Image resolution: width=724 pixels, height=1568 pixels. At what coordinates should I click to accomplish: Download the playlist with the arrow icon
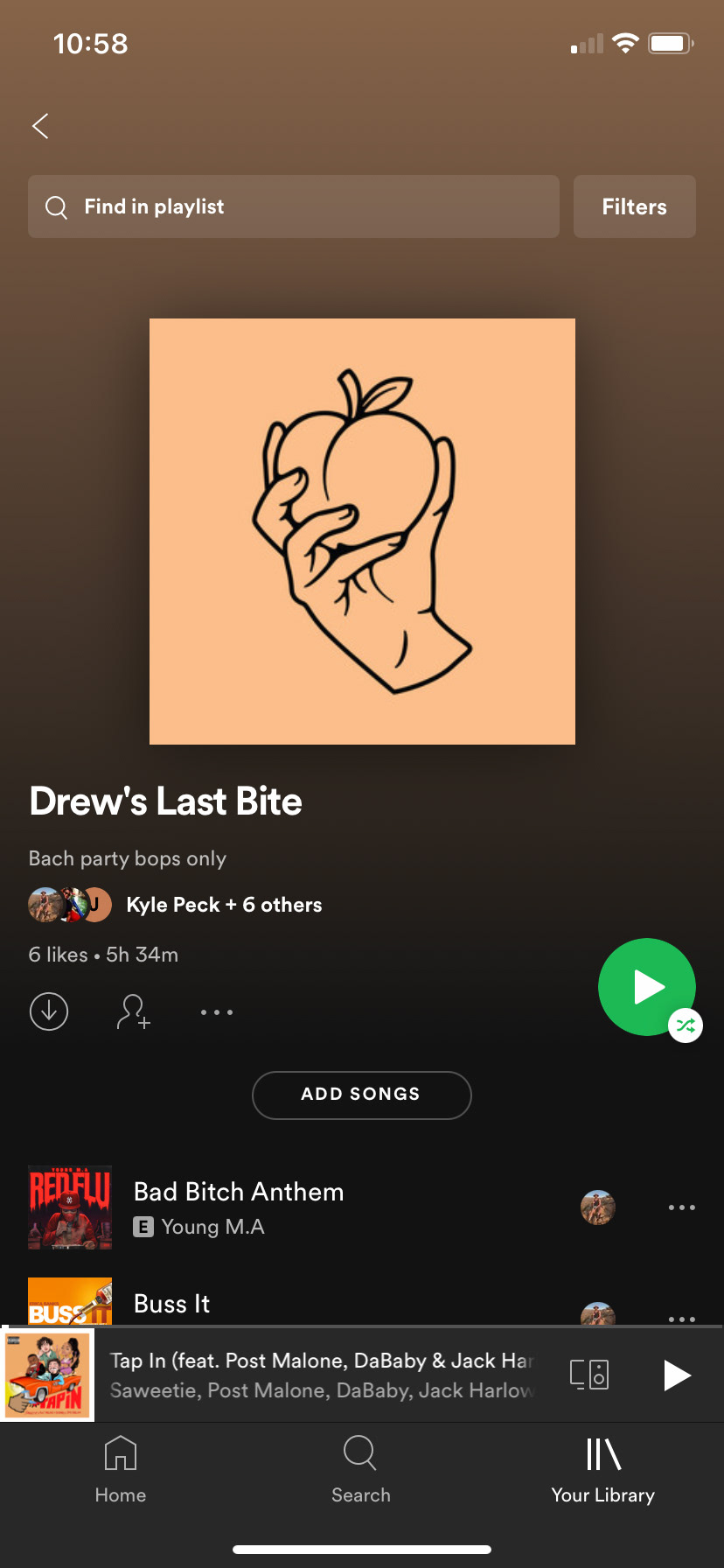coord(49,1011)
